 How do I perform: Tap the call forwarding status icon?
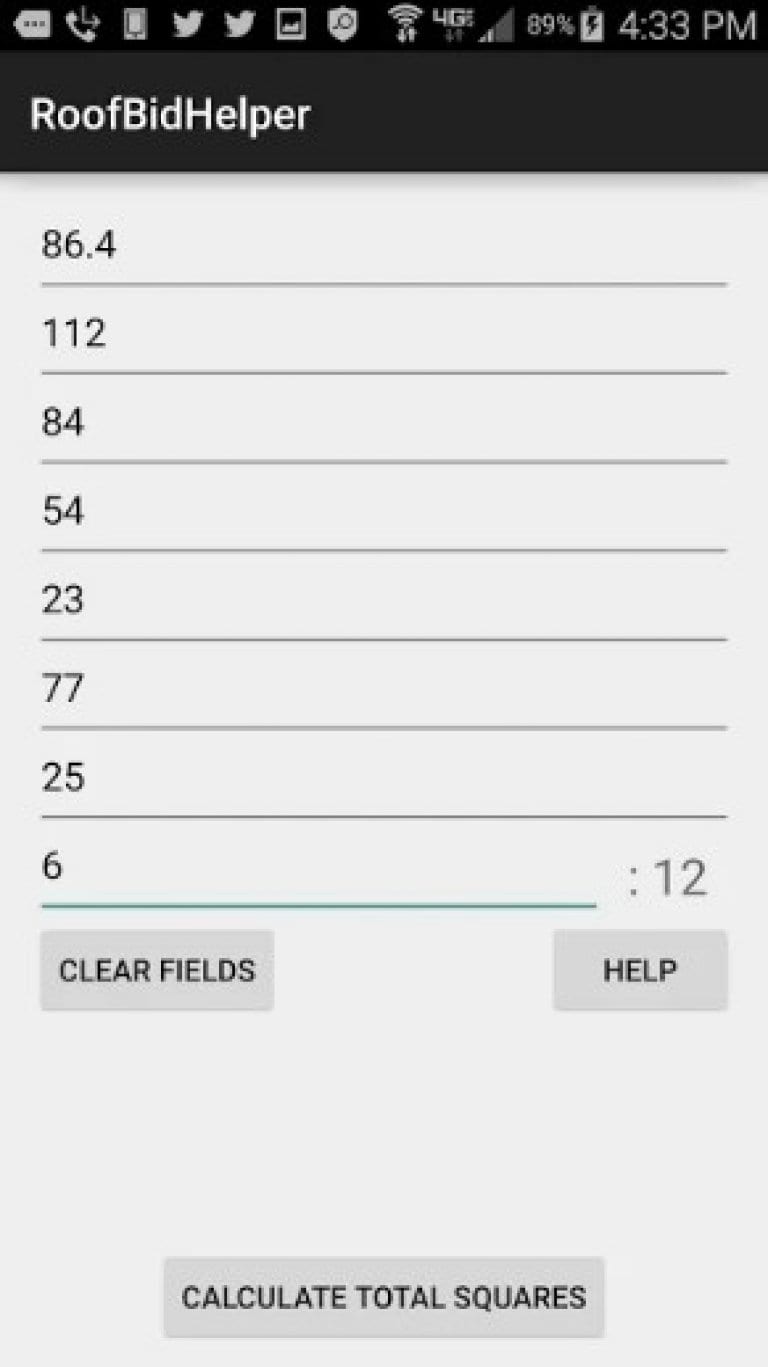85,25
